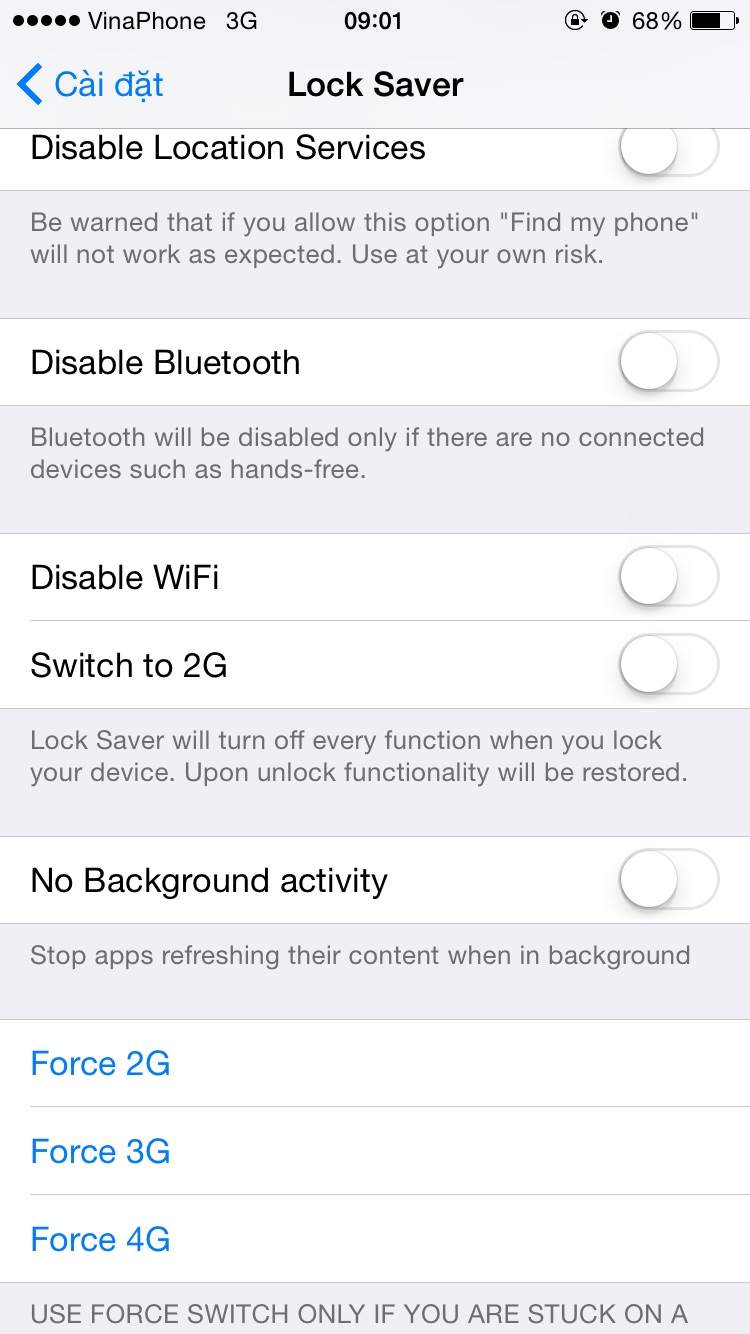The image size is (750, 1334).
Task: Enable the Disable Bluetooth switch
Action: click(668, 362)
